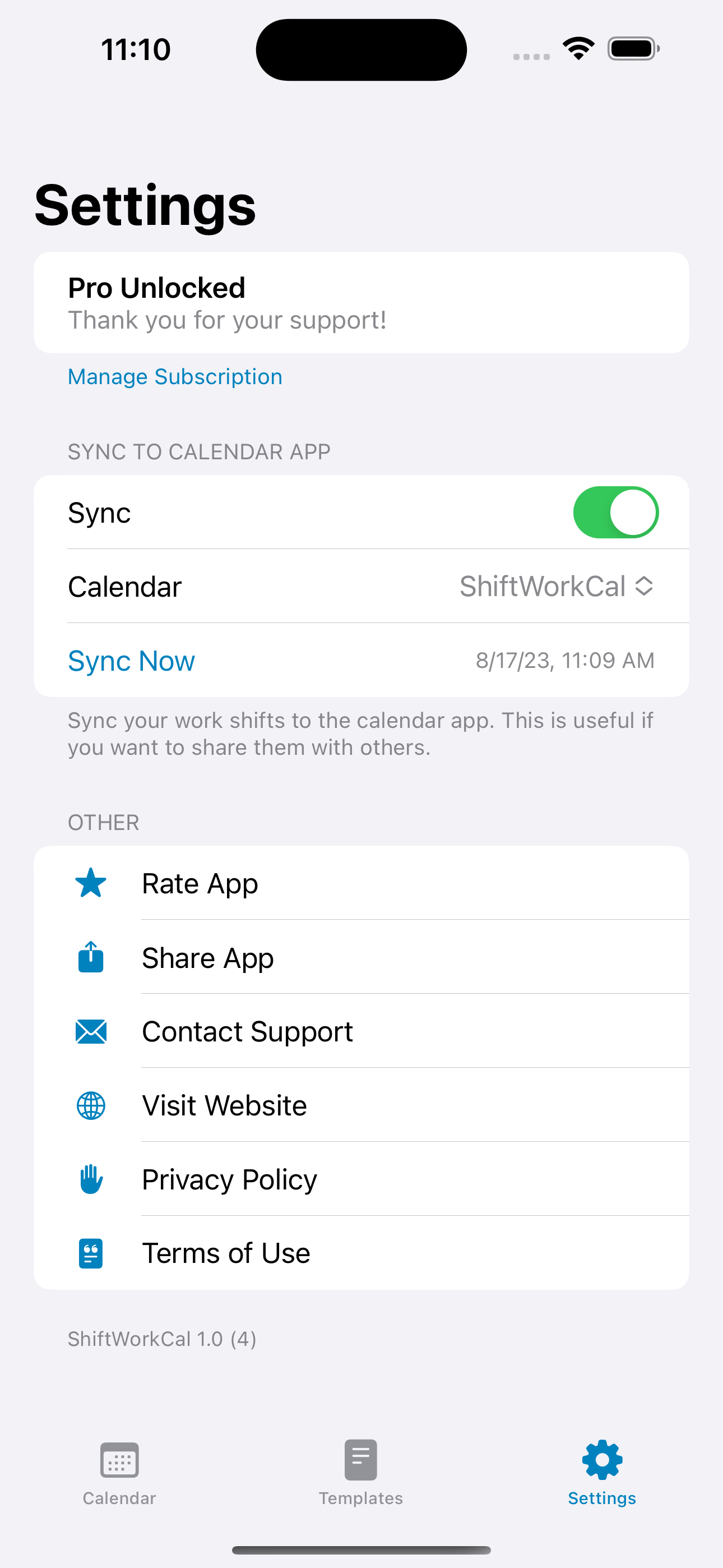Tap Sync Now

click(132, 661)
